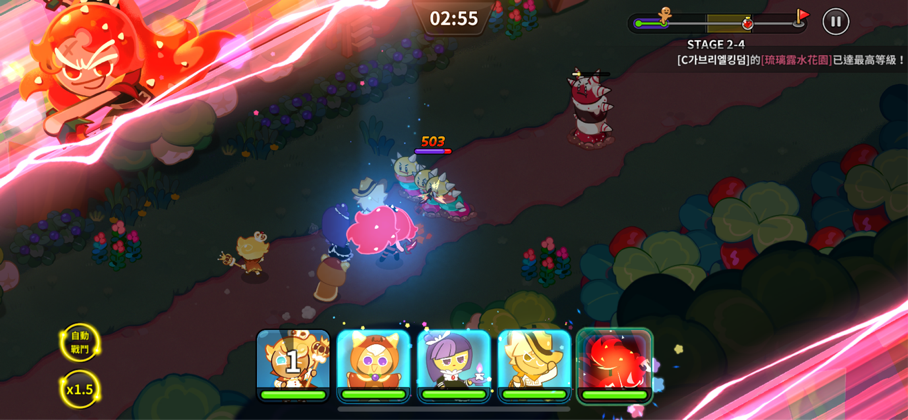908x420 pixels.
Task: Toggle the auto battle button
Action: coord(79,342)
